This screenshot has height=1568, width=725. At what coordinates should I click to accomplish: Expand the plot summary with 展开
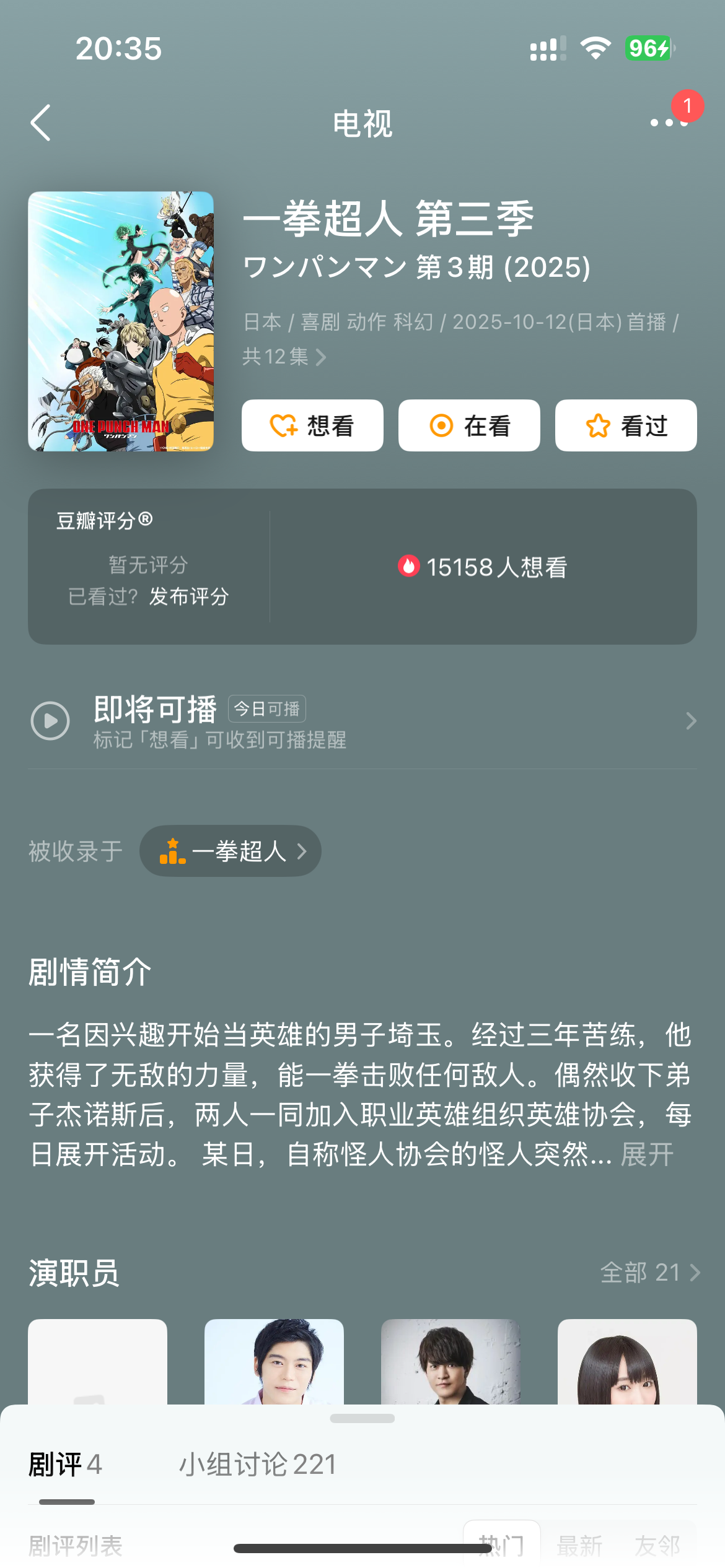[x=647, y=1154]
